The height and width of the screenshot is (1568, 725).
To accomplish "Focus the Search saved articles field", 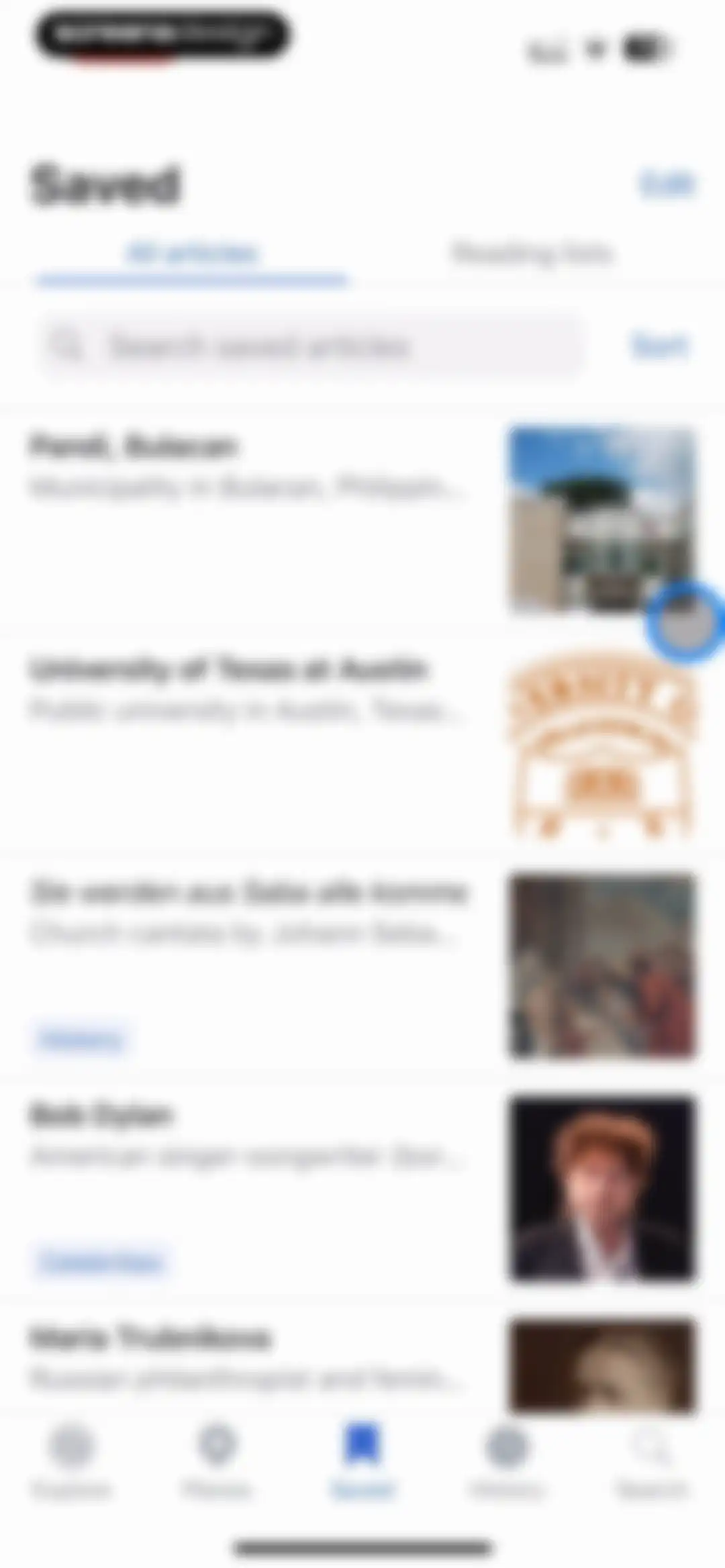I will (x=310, y=347).
